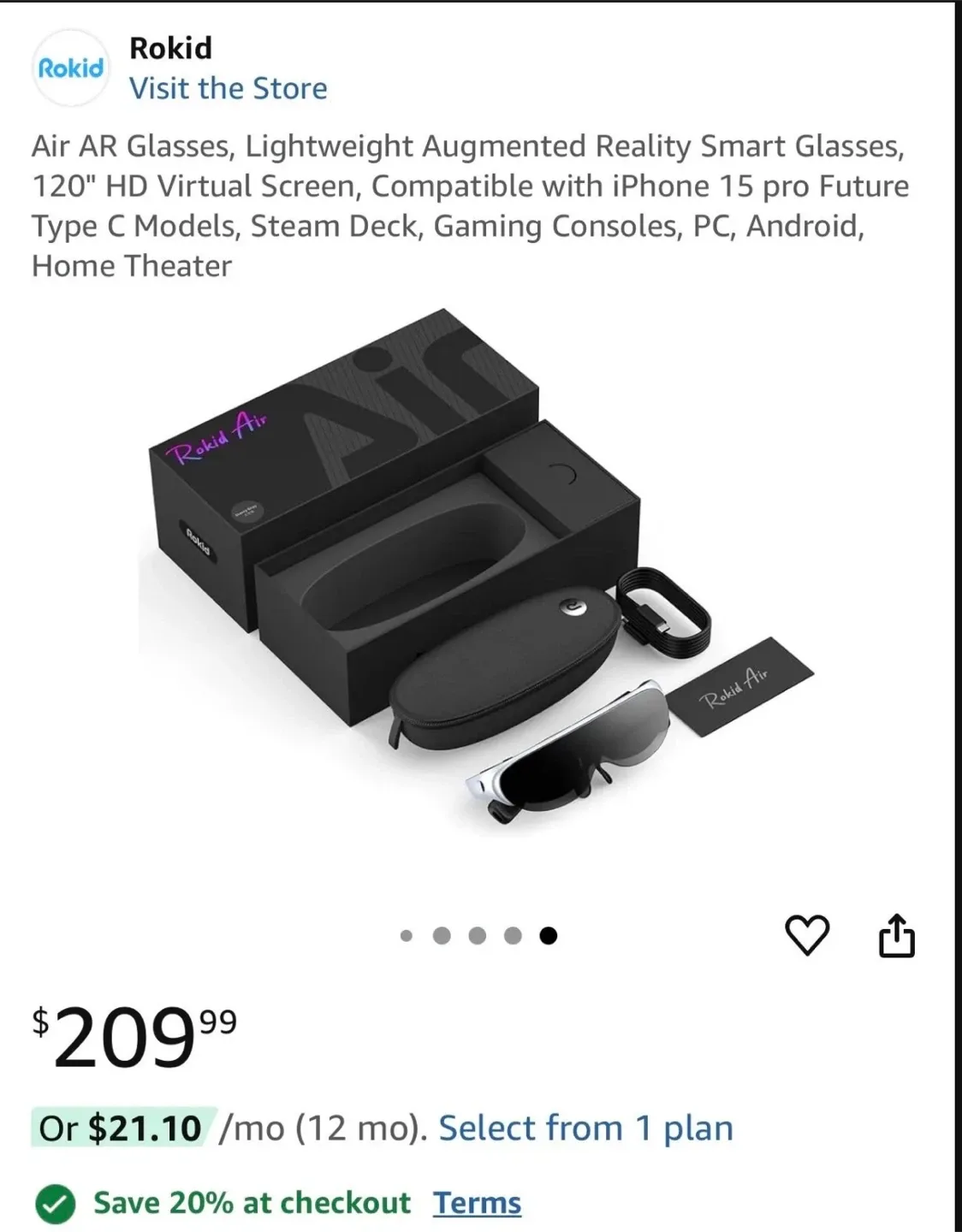
Task: Share this product using the share icon
Action: coord(898,935)
